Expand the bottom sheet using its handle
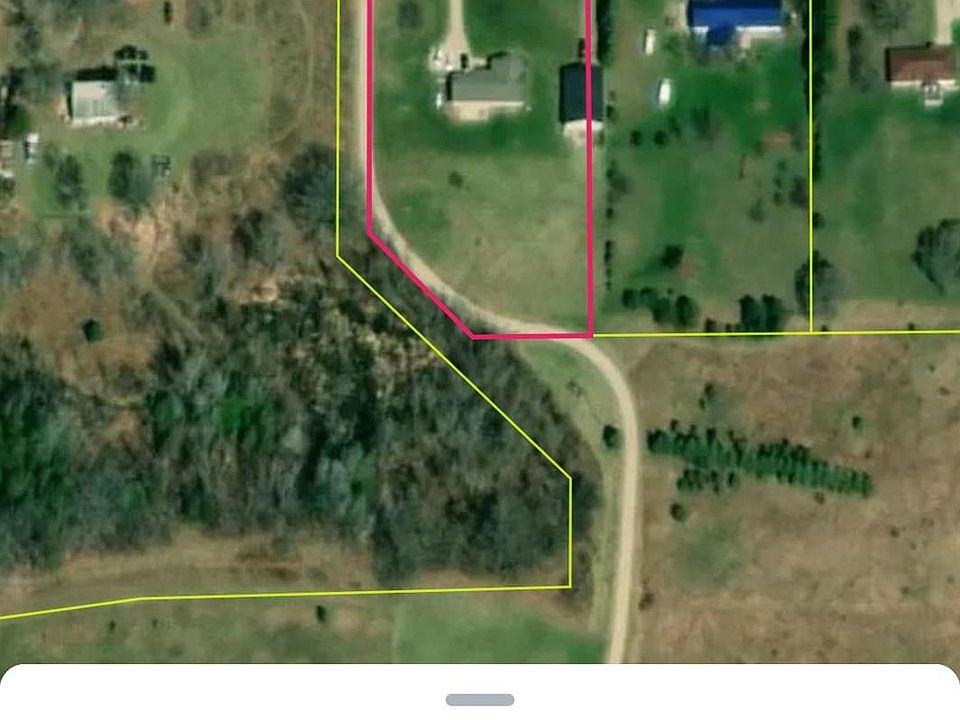The image size is (960, 720). click(480, 700)
